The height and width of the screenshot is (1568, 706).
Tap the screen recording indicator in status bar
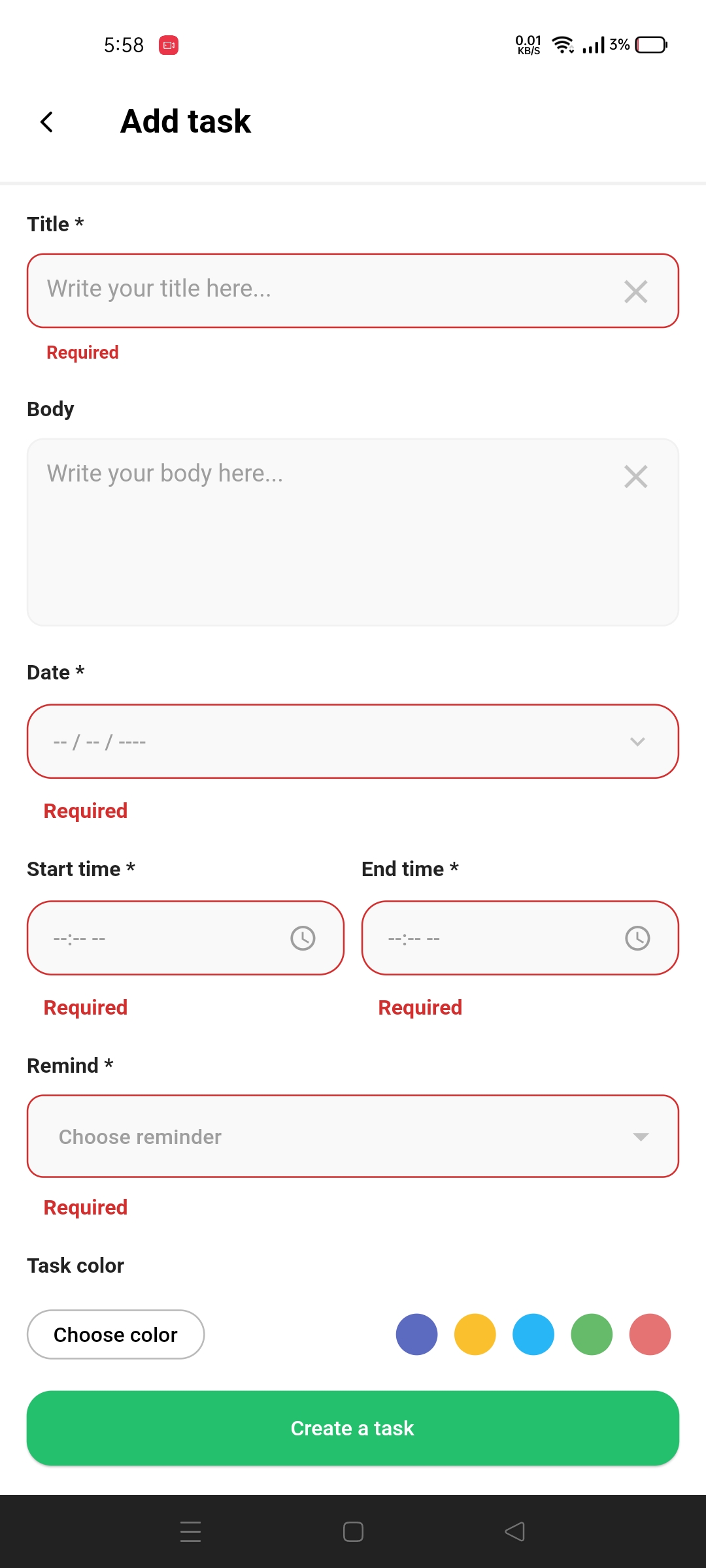click(169, 45)
